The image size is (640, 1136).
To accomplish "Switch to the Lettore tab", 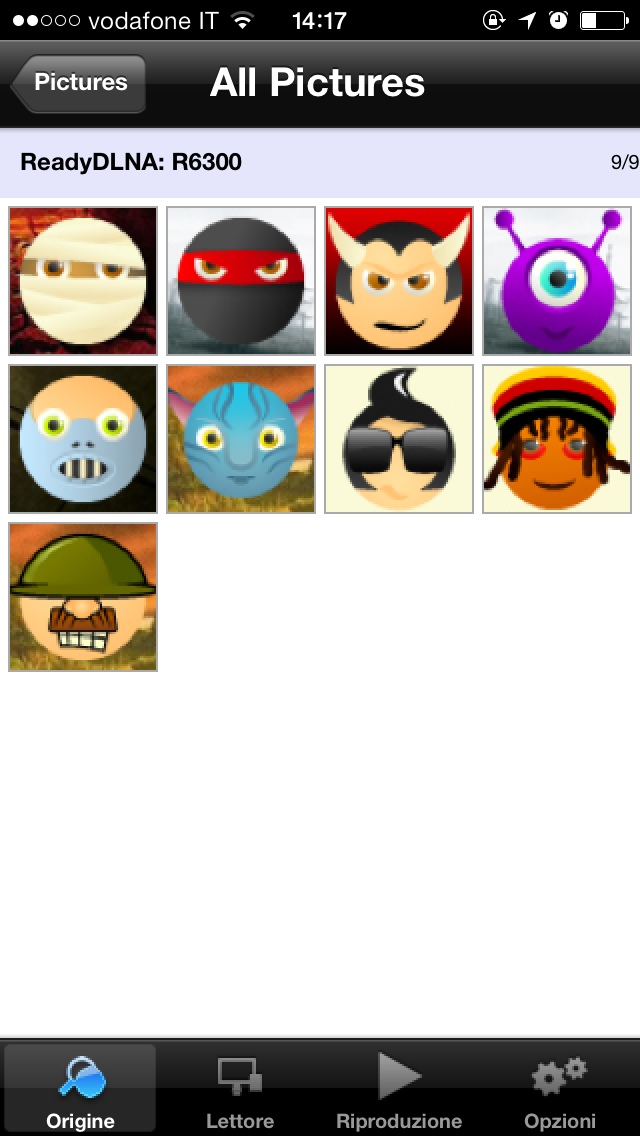I will [240, 1090].
